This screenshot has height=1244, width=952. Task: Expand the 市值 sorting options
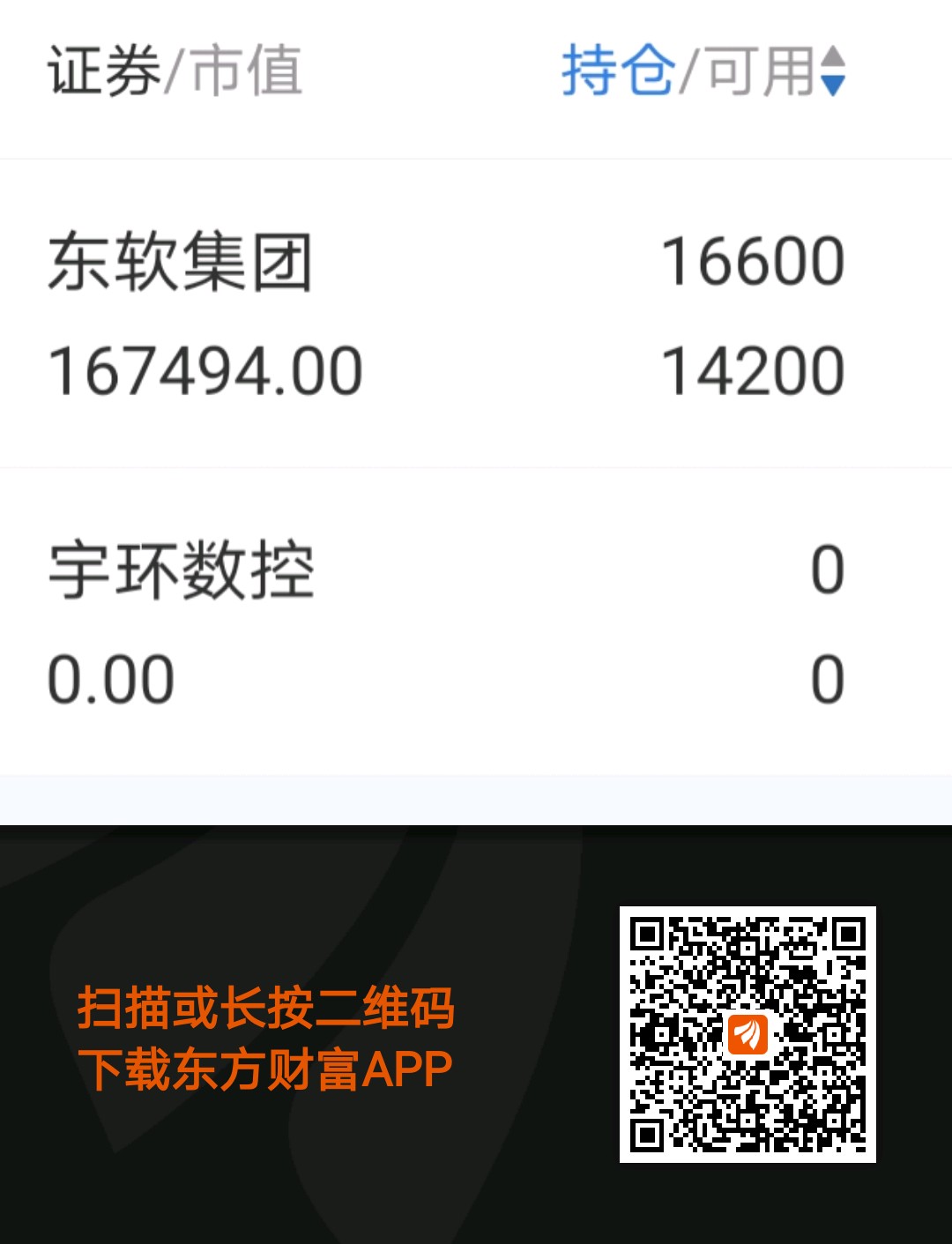(247, 69)
